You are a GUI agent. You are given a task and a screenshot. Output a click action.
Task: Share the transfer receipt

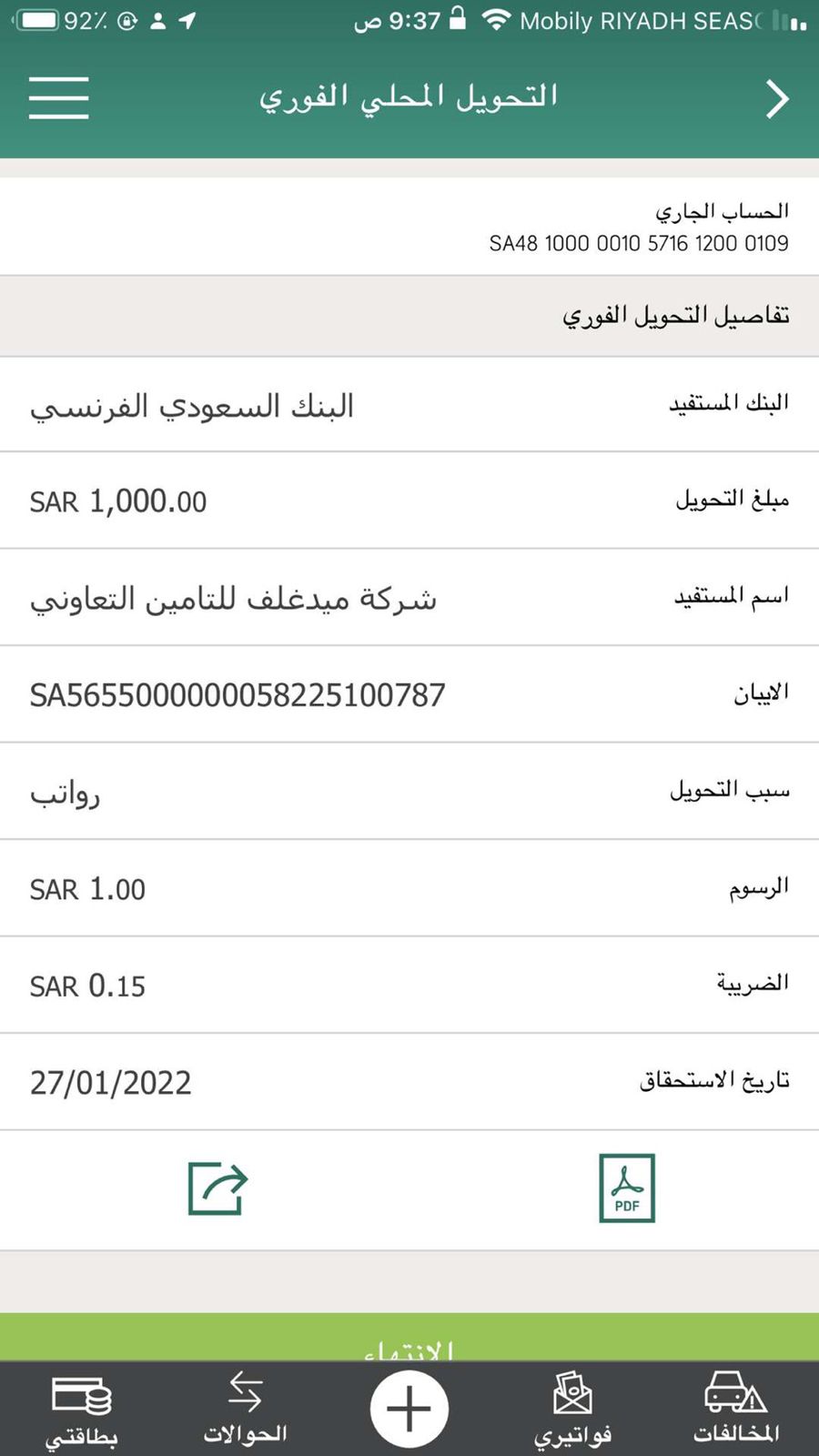pyautogui.click(x=217, y=1188)
